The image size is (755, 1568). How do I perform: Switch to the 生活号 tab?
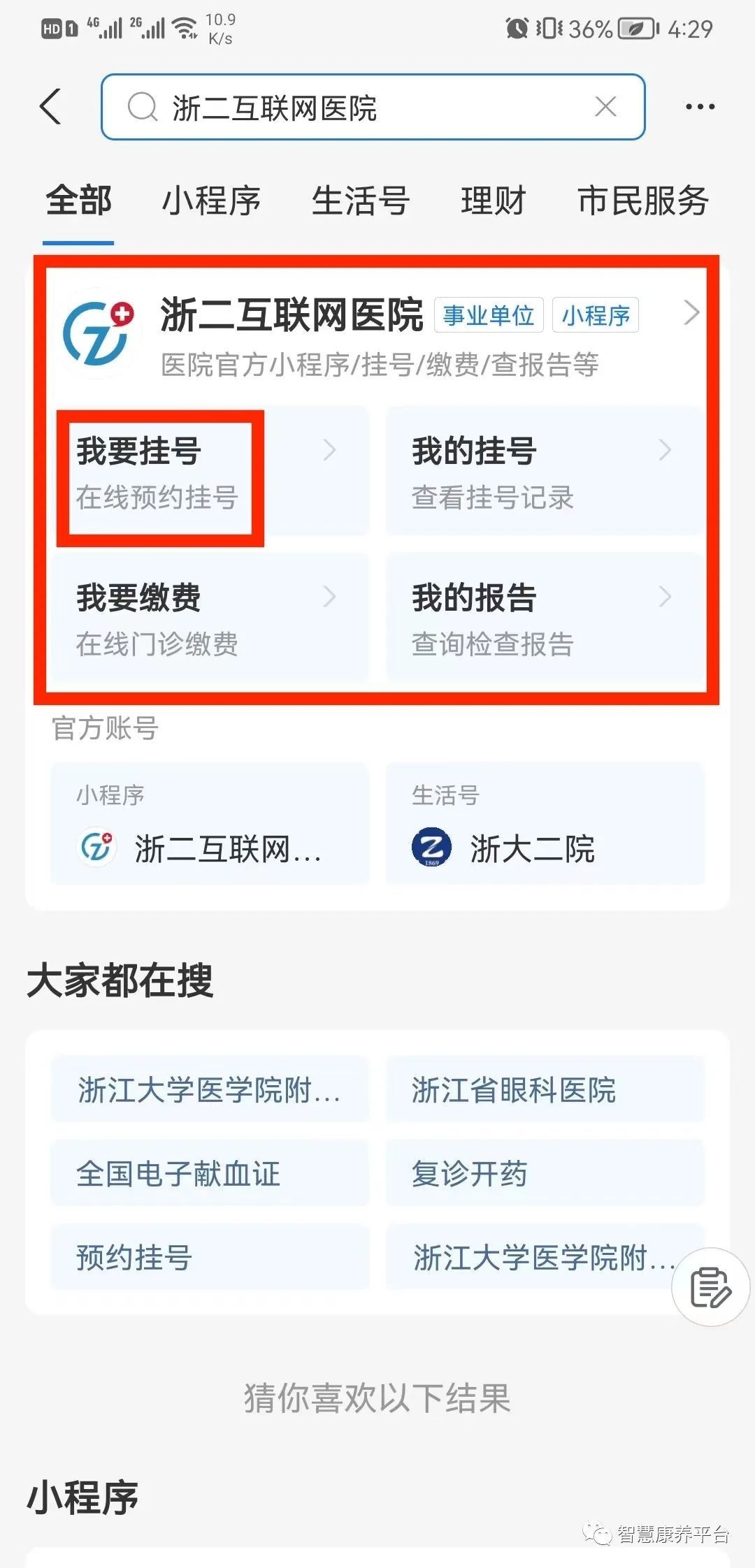pos(360,202)
